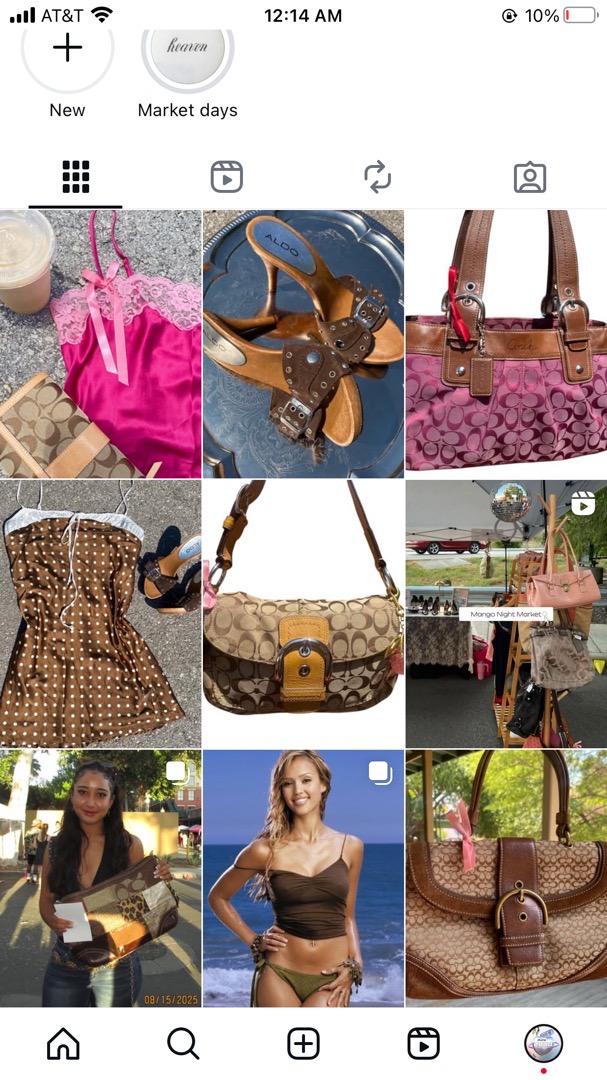Image resolution: width=607 pixels, height=1080 pixels.
Task: Switch to the reposts tab
Action: (377, 177)
